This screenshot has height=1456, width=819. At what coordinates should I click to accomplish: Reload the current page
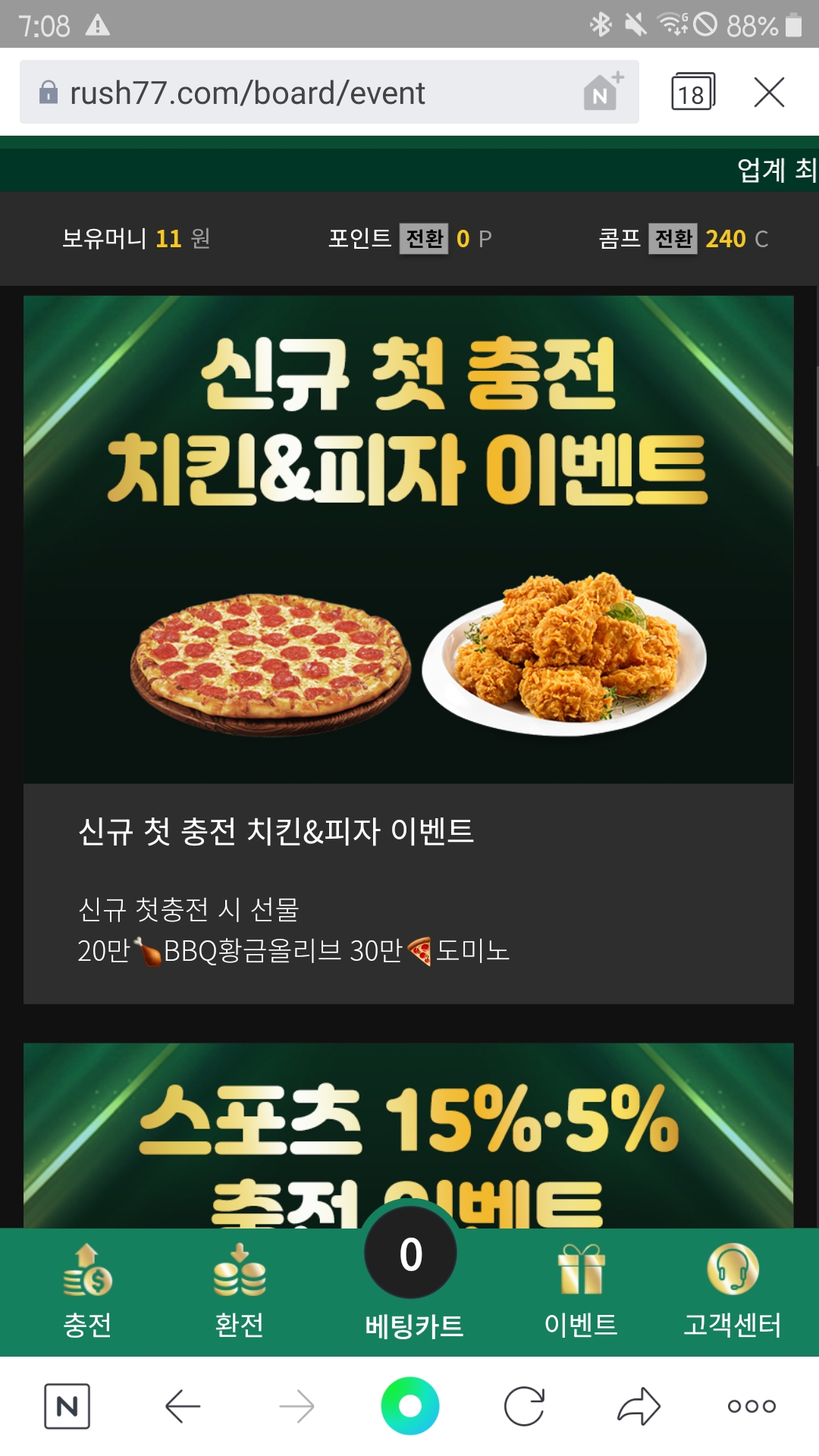point(524,1406)
